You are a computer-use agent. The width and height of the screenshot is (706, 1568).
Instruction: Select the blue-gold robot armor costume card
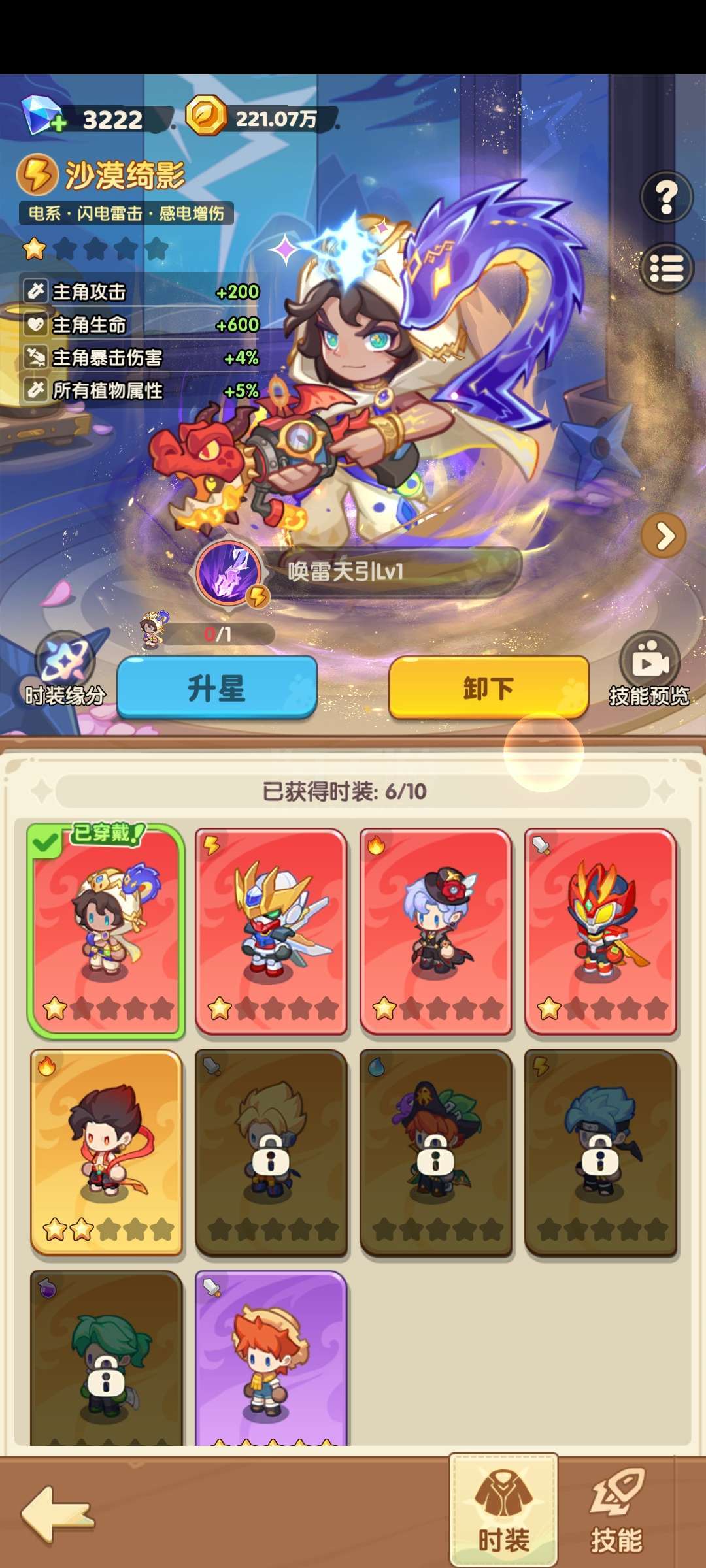coord(271,932)
